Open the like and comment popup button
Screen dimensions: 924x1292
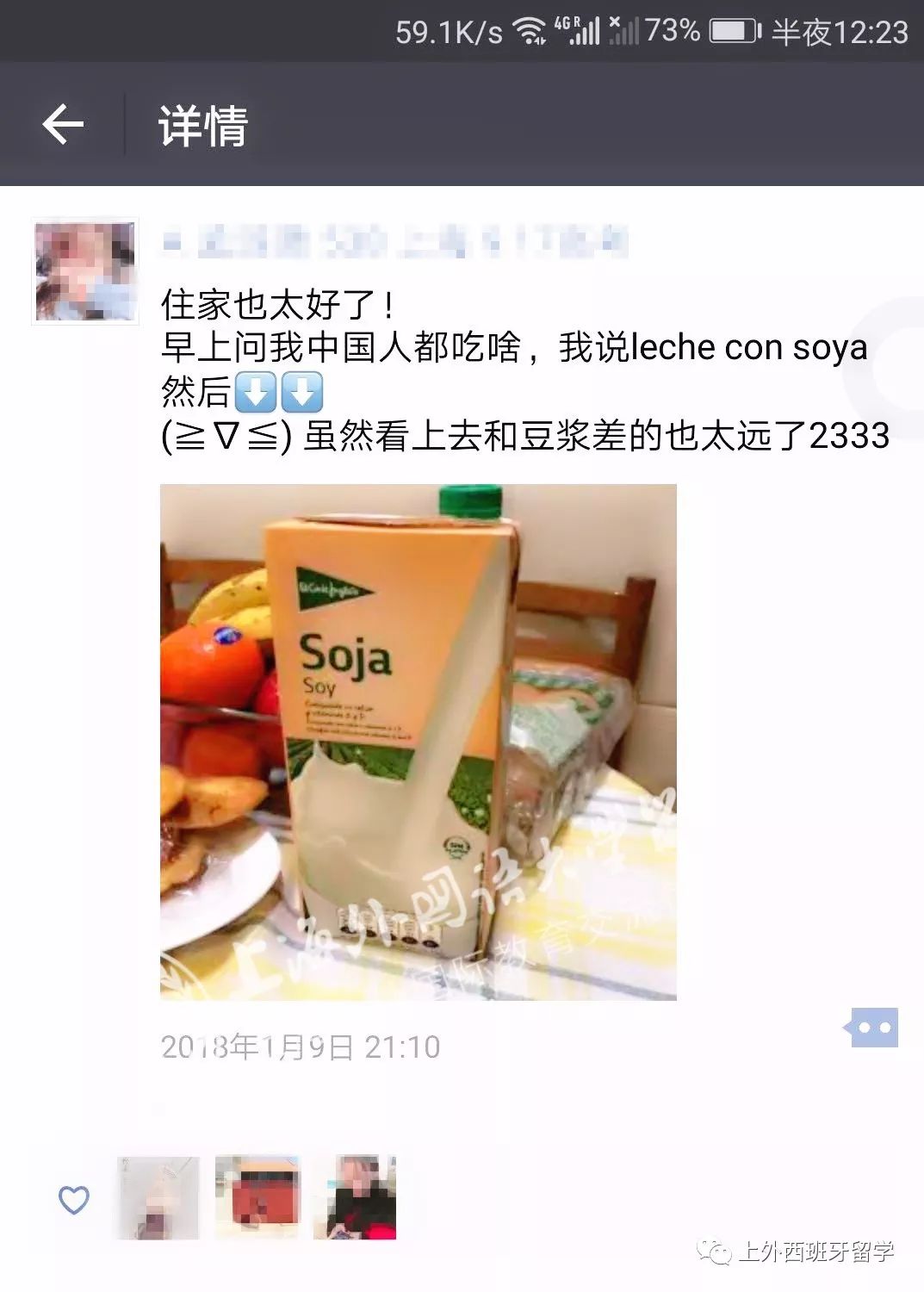(873, 1027)
